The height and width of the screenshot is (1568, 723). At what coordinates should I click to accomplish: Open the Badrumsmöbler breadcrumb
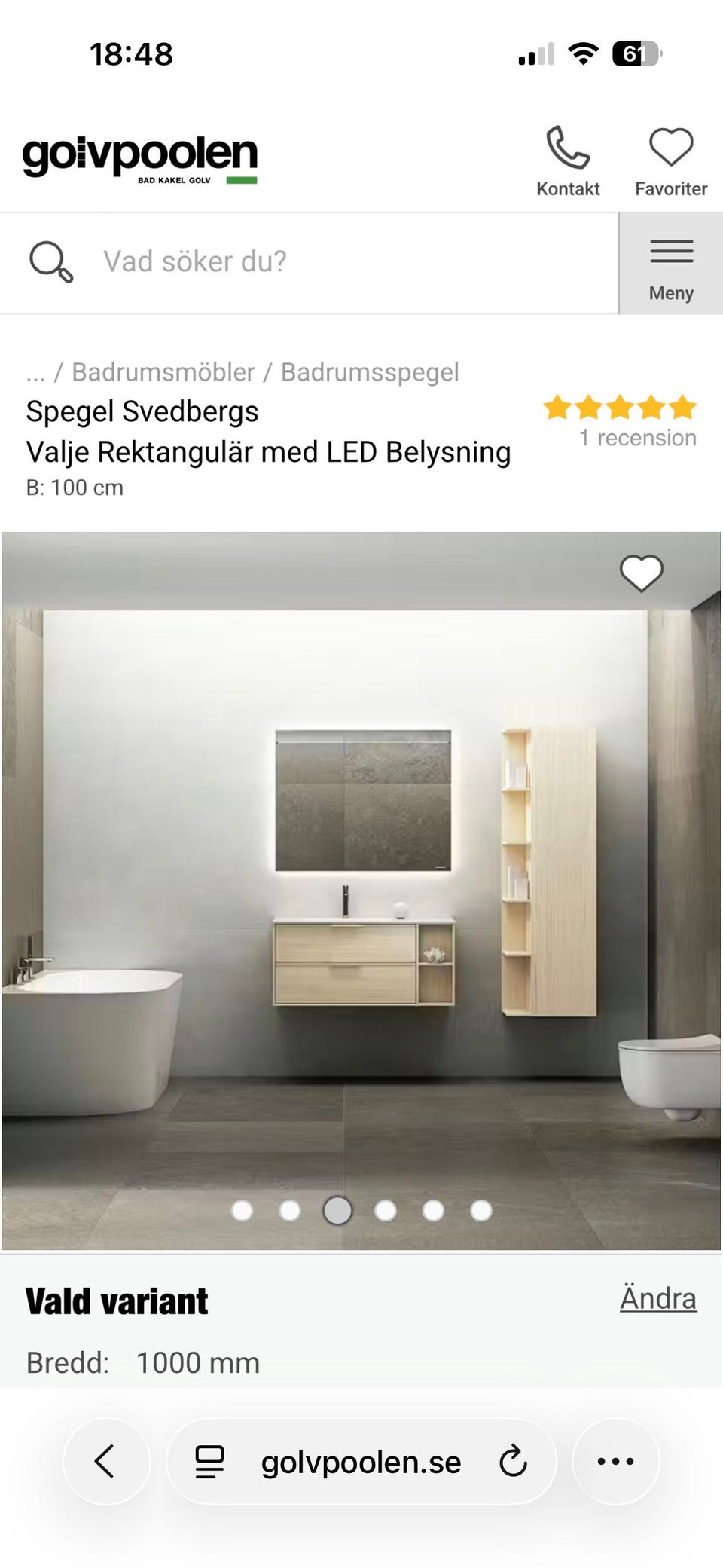click(x=163, y=371)
